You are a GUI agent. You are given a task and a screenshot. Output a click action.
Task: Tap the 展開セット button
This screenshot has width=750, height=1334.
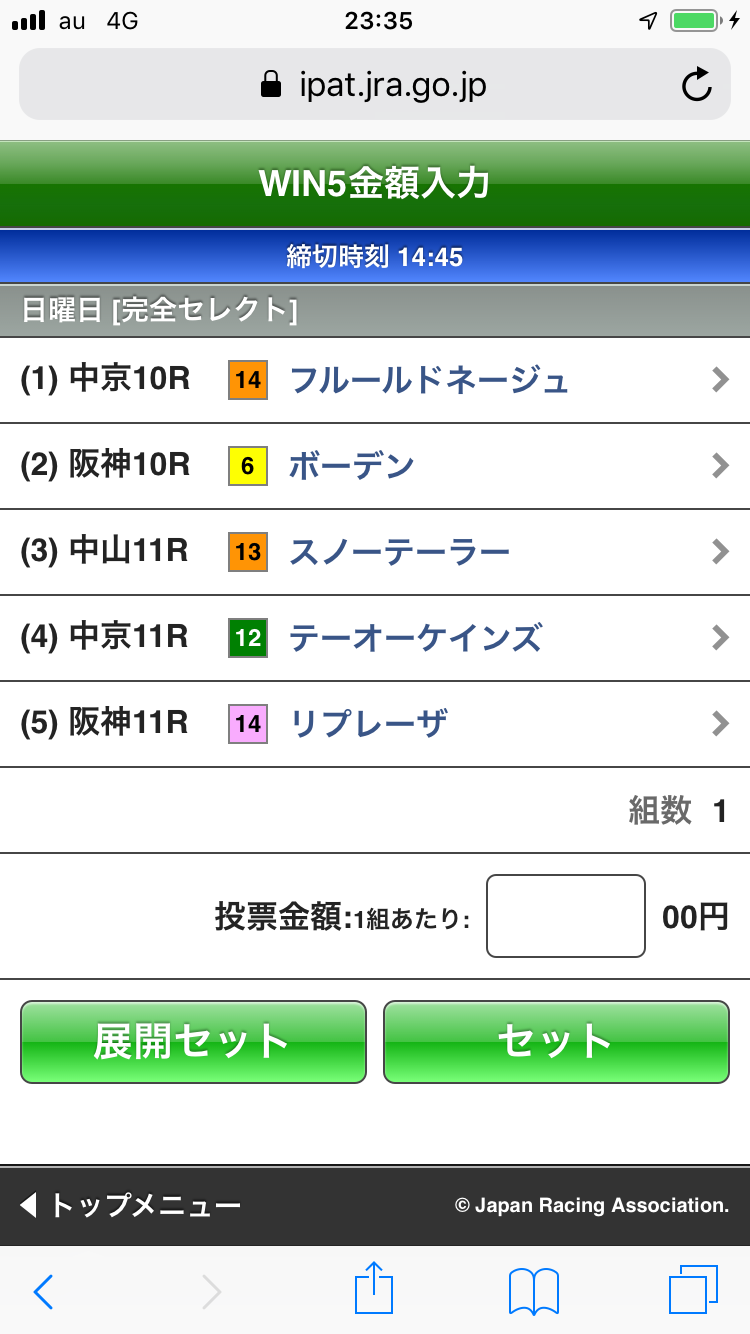[193, 1042]
